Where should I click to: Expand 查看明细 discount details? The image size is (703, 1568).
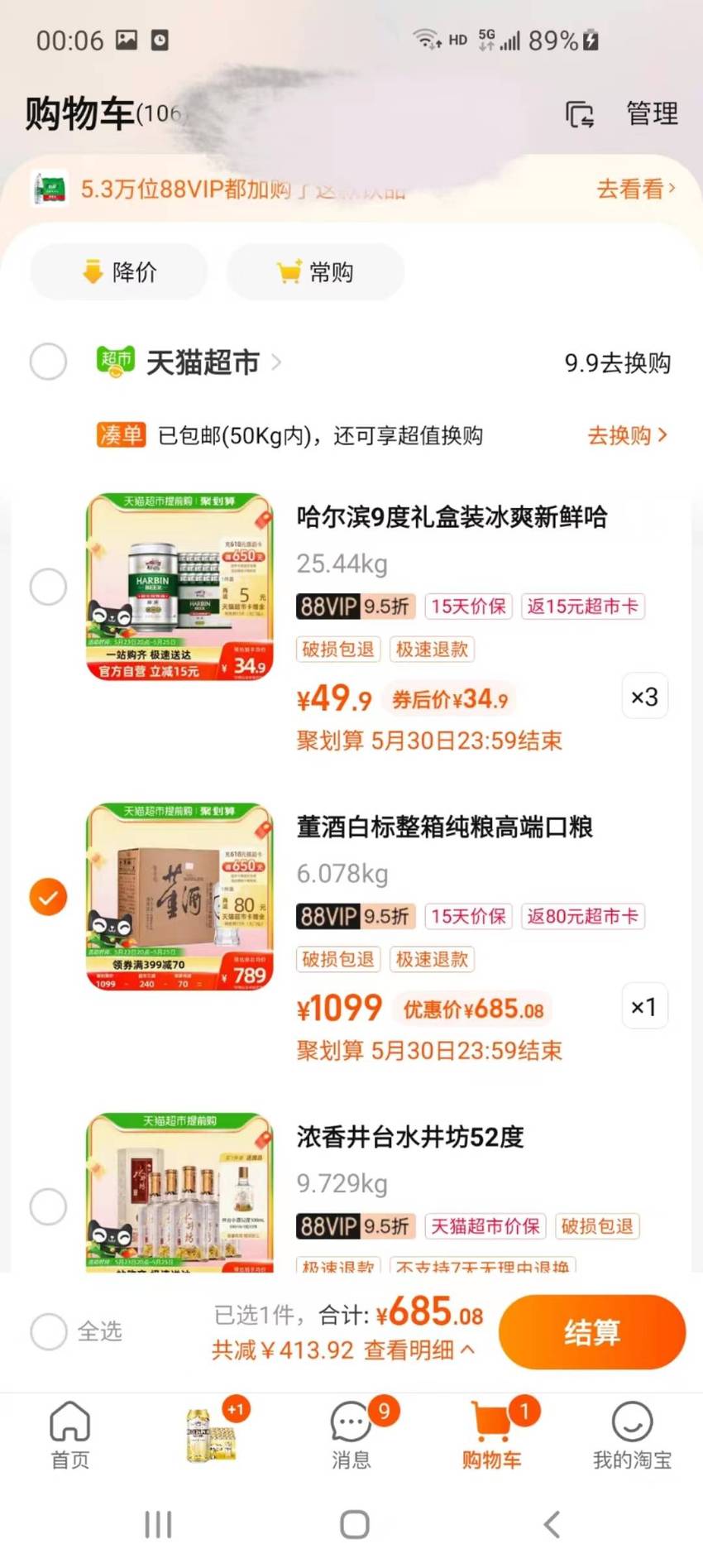(420, 1350)
